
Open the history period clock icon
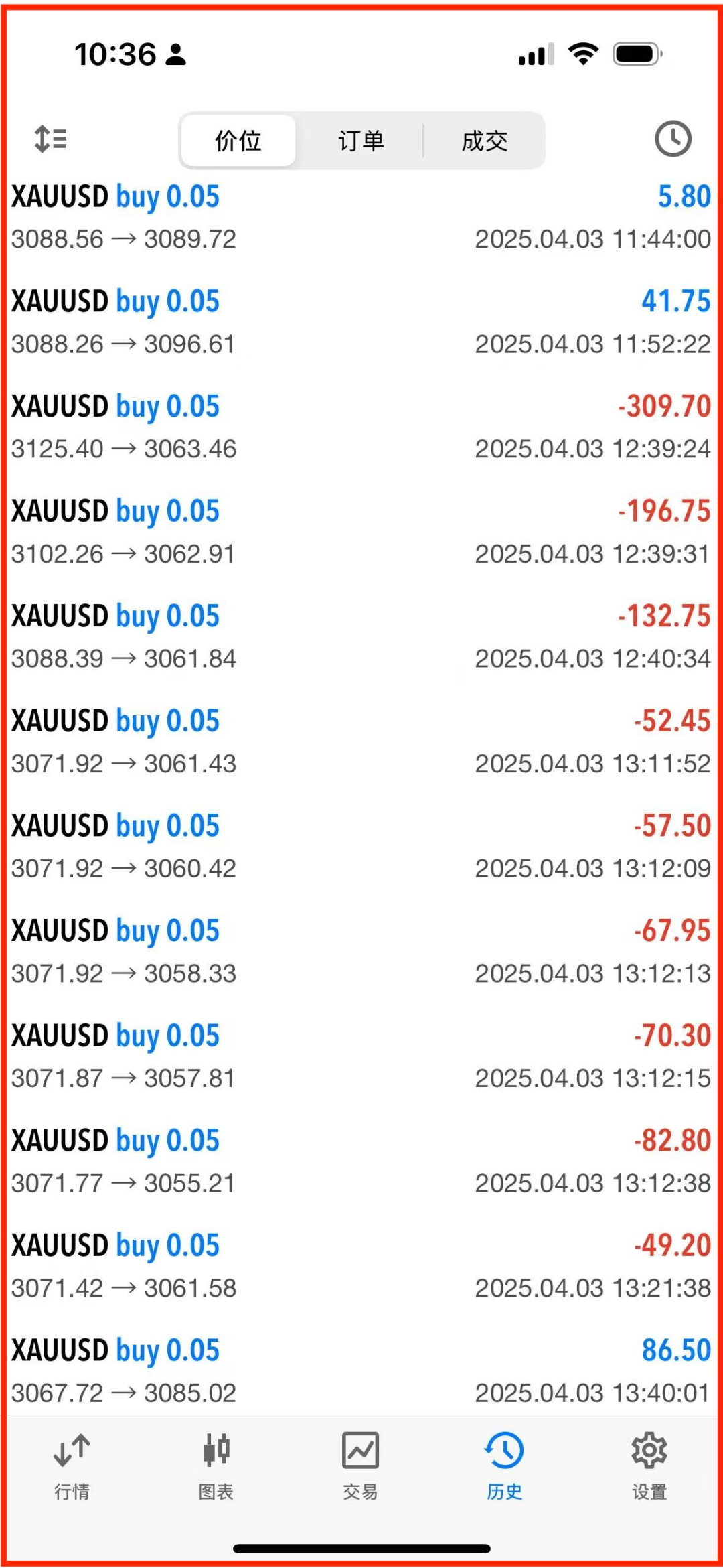tap(672, 139)
